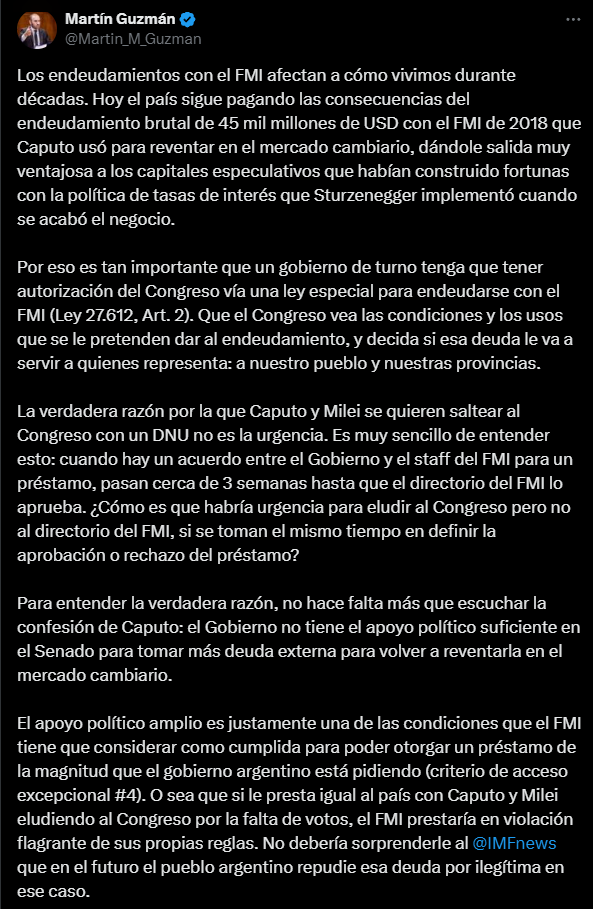Open the Martín Guzmán profile name
This screenshot has width=593, height=909.
(x=120, y=19)
